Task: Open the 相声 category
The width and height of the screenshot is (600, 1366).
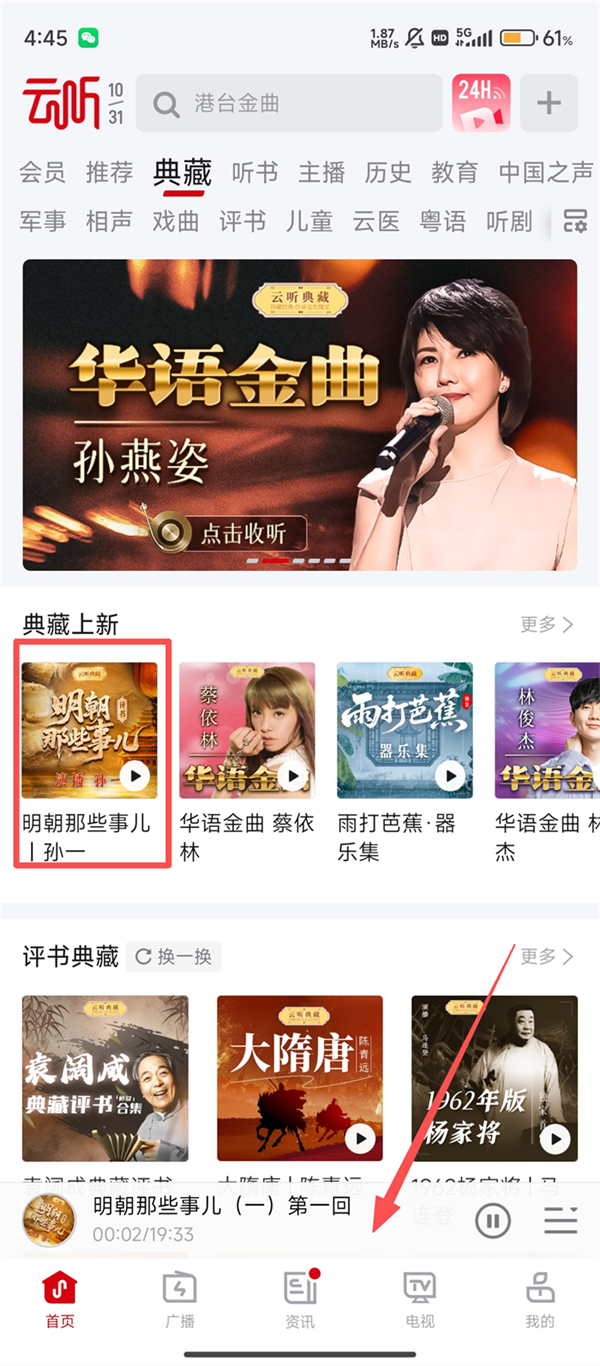Action: 109,221
